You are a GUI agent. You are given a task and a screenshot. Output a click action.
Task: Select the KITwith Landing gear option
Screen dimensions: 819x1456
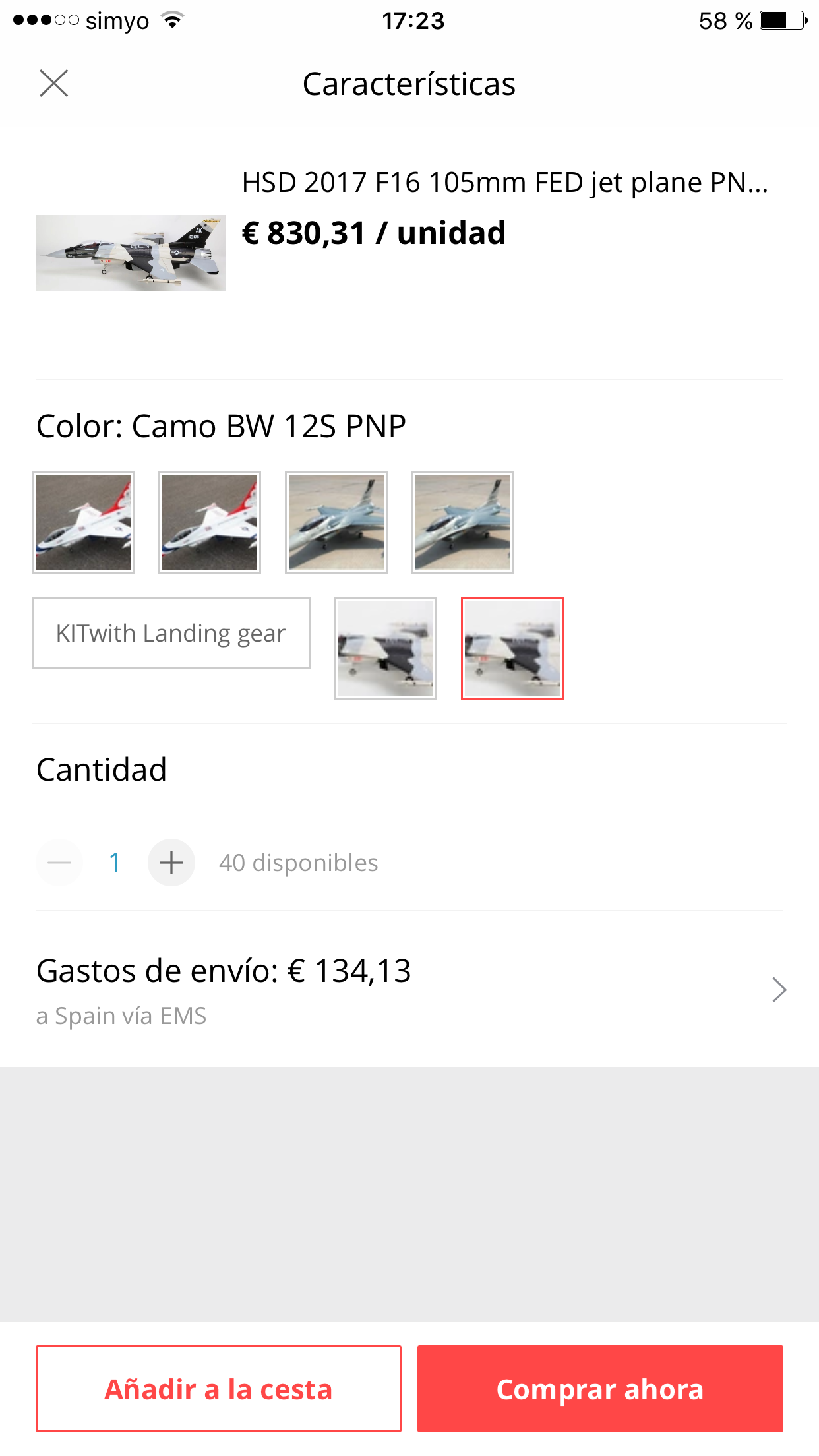171,633
